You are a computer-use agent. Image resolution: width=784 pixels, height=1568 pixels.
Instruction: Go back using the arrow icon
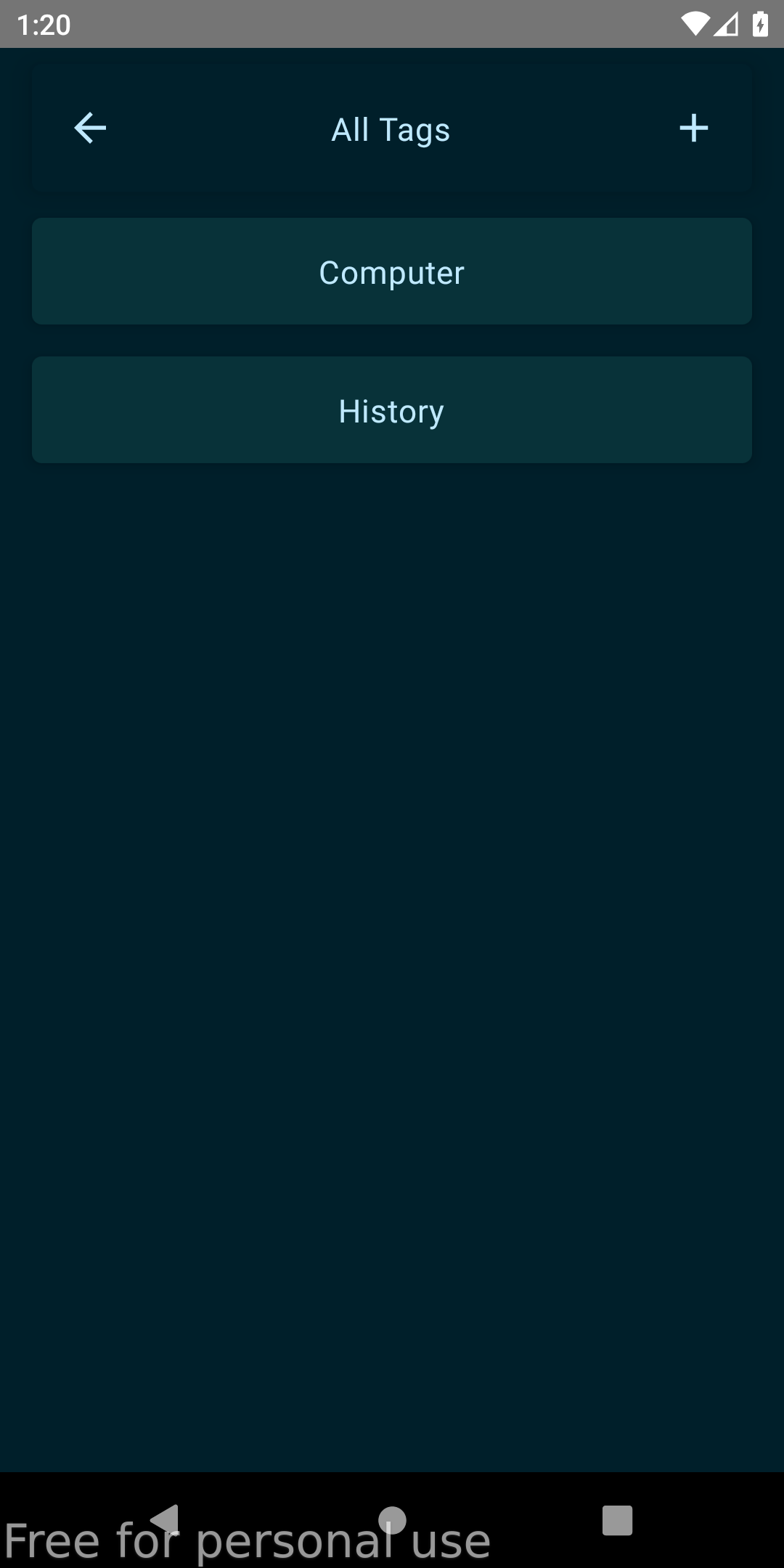coord(90,128)
